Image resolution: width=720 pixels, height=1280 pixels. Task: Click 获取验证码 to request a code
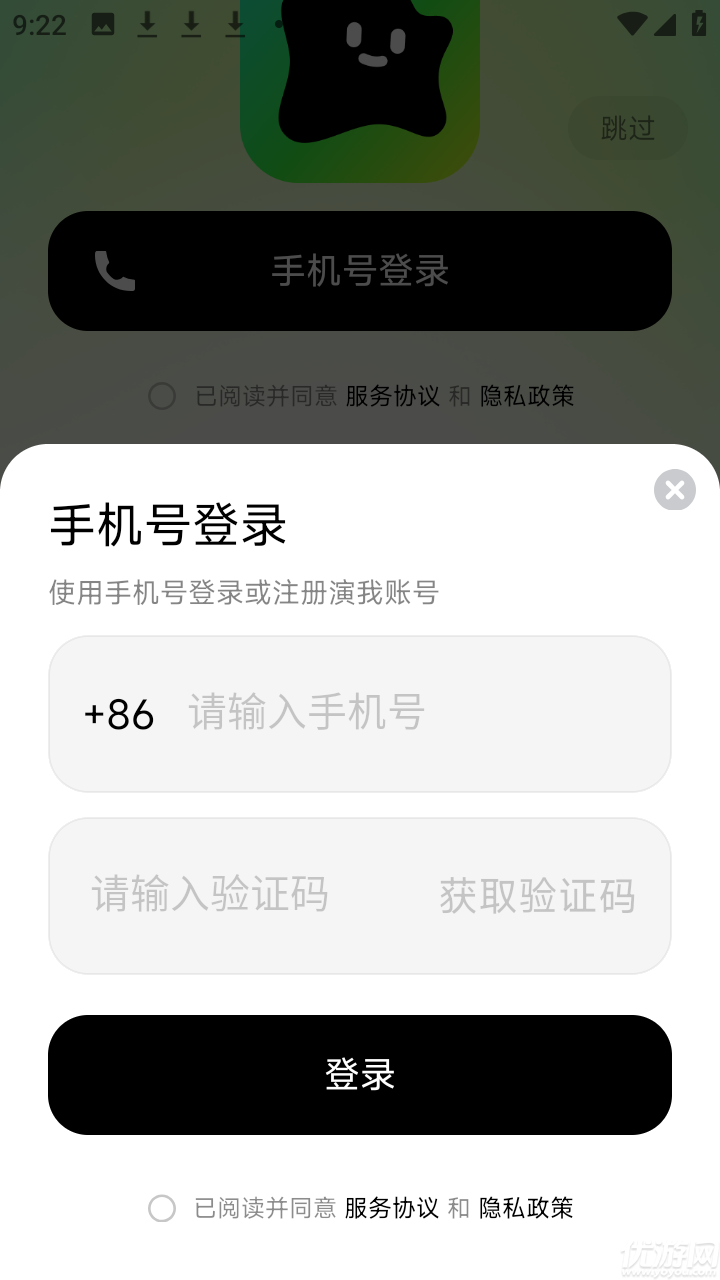536,895
